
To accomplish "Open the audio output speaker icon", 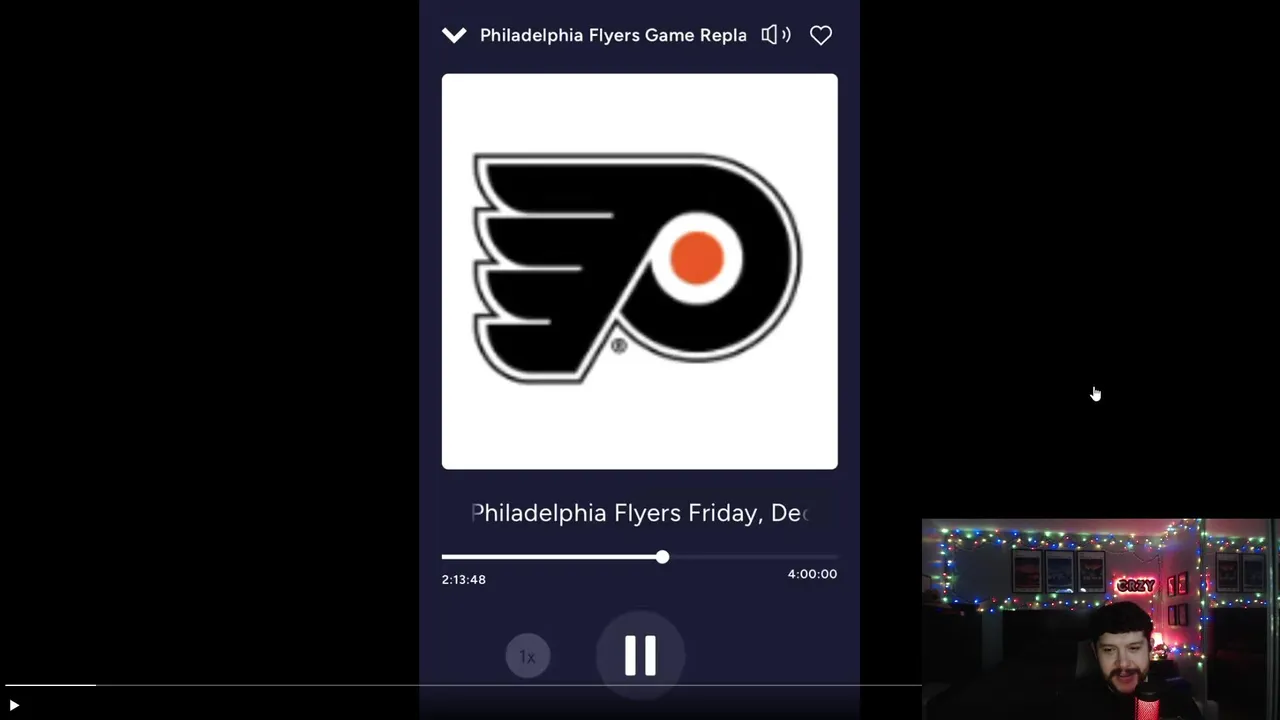I will click(775, 35).
